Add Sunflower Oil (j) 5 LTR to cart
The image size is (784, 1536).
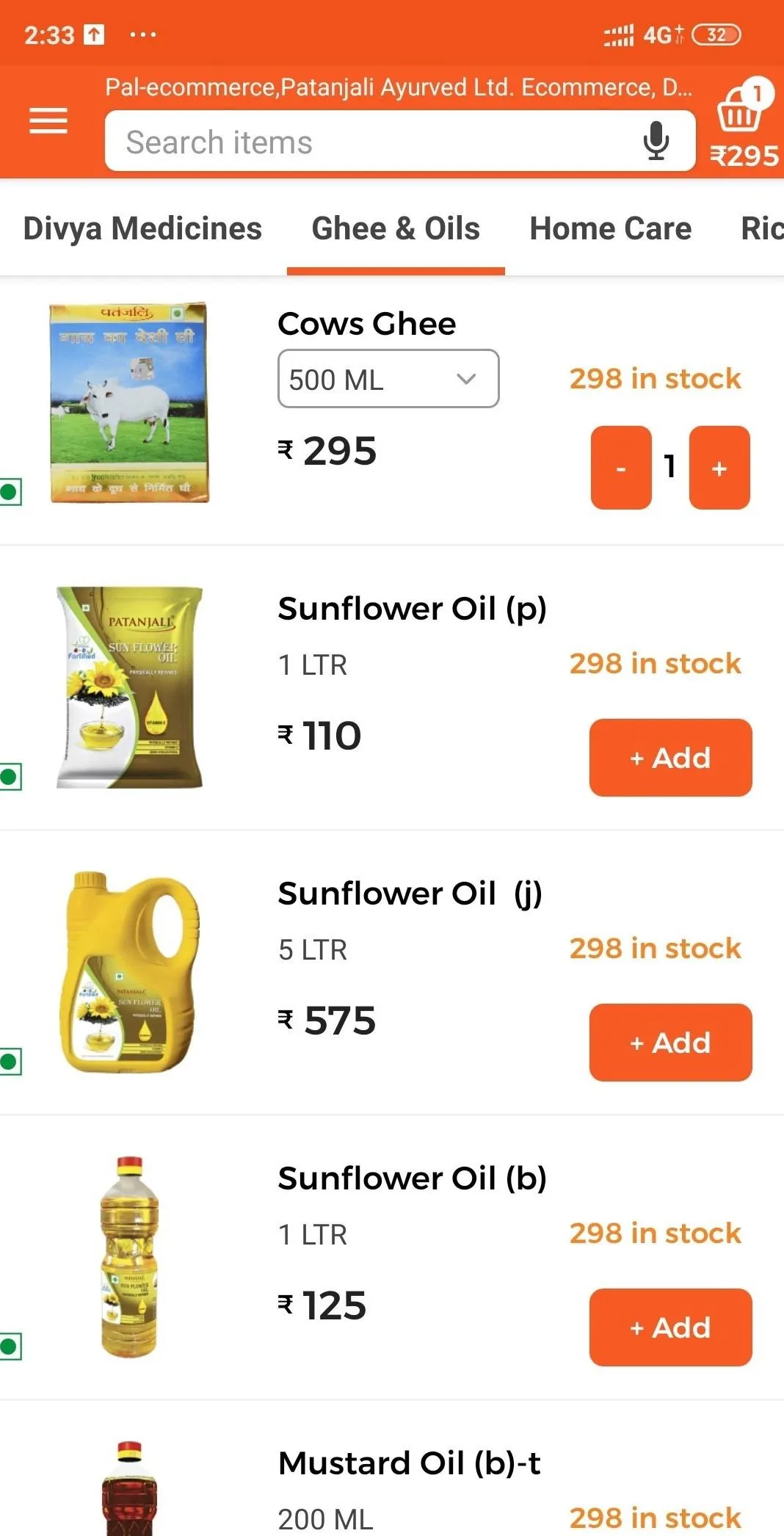click(670, 1043)
